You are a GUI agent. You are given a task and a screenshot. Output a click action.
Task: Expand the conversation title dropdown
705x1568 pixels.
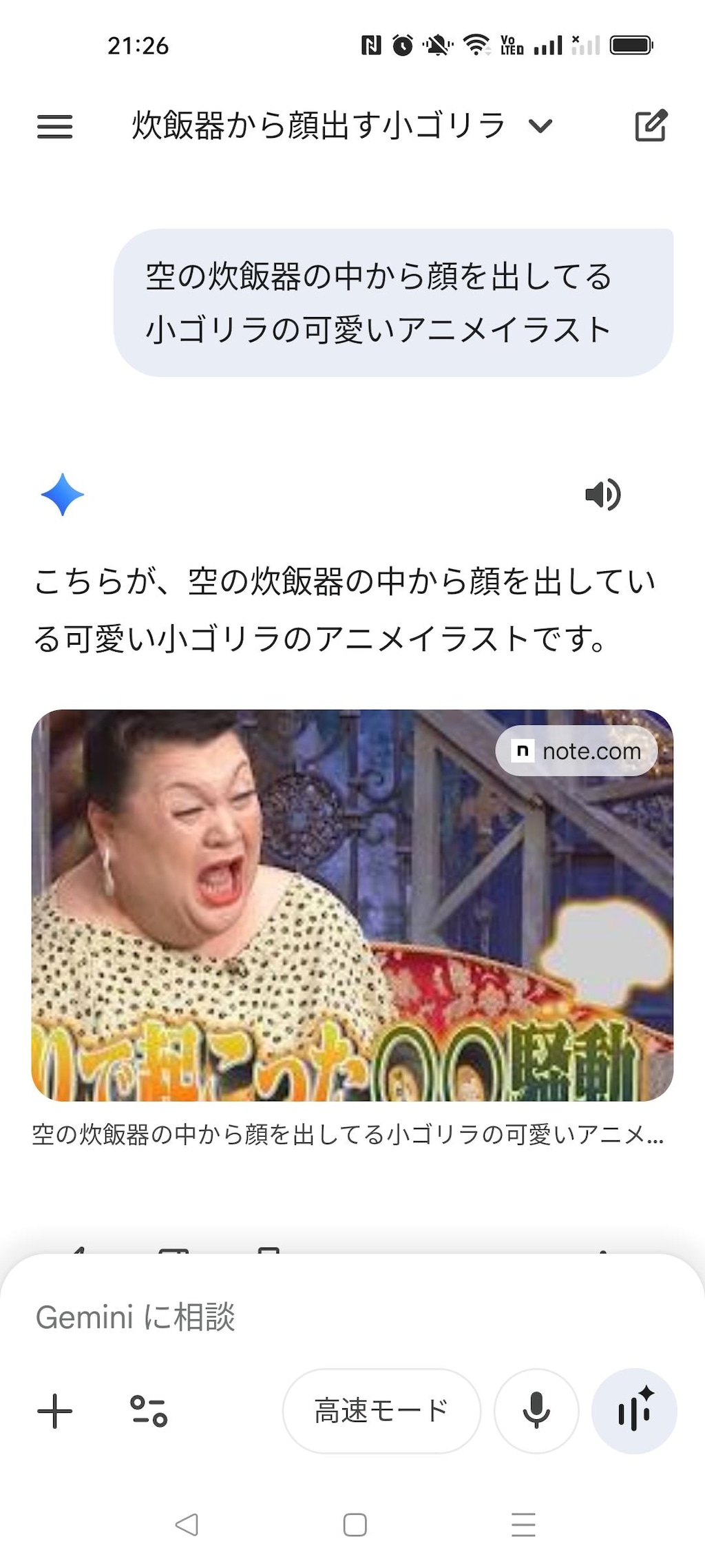pyautogui.click(x=541, y=126)
